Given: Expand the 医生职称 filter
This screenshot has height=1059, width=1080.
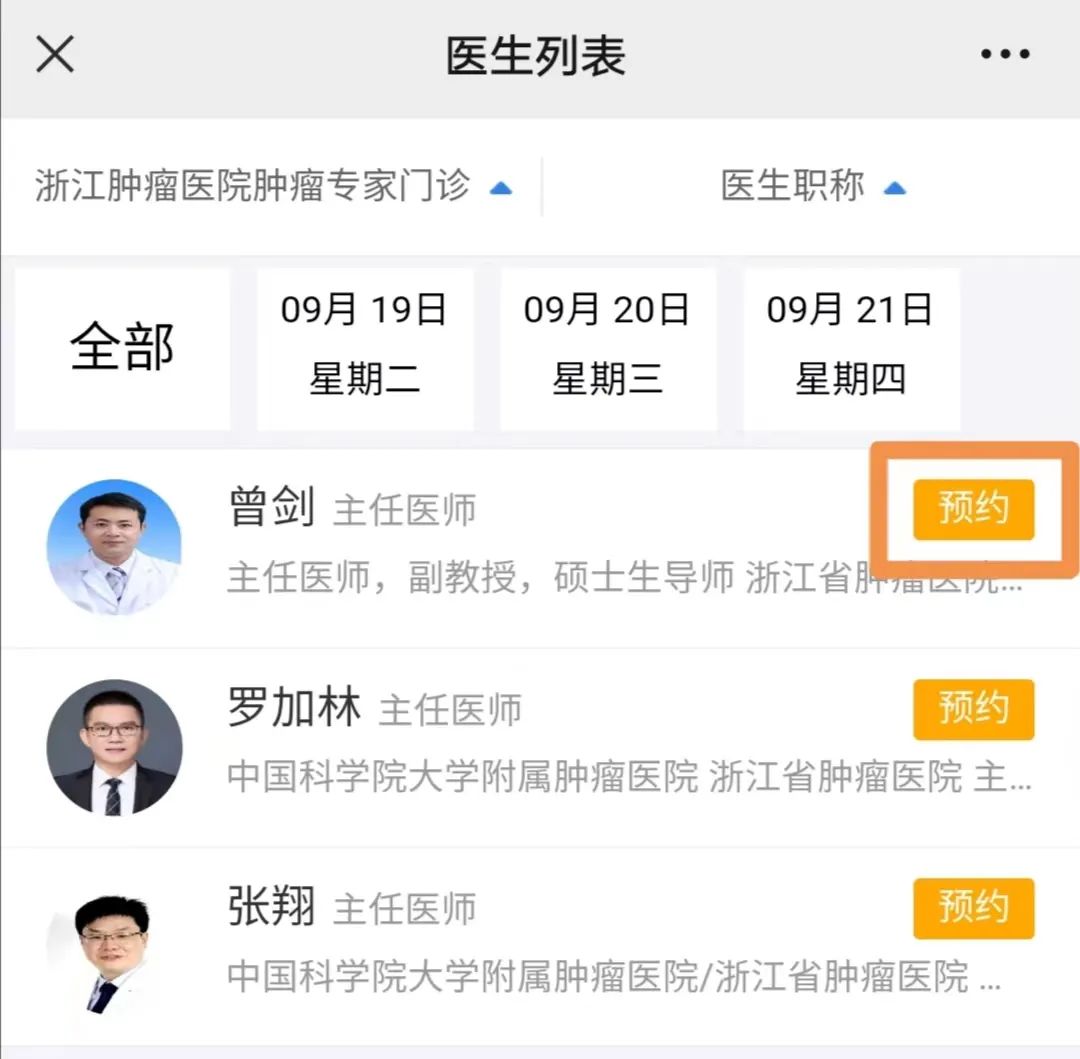Looking at the screenshot, I should (x=812, y=186).
